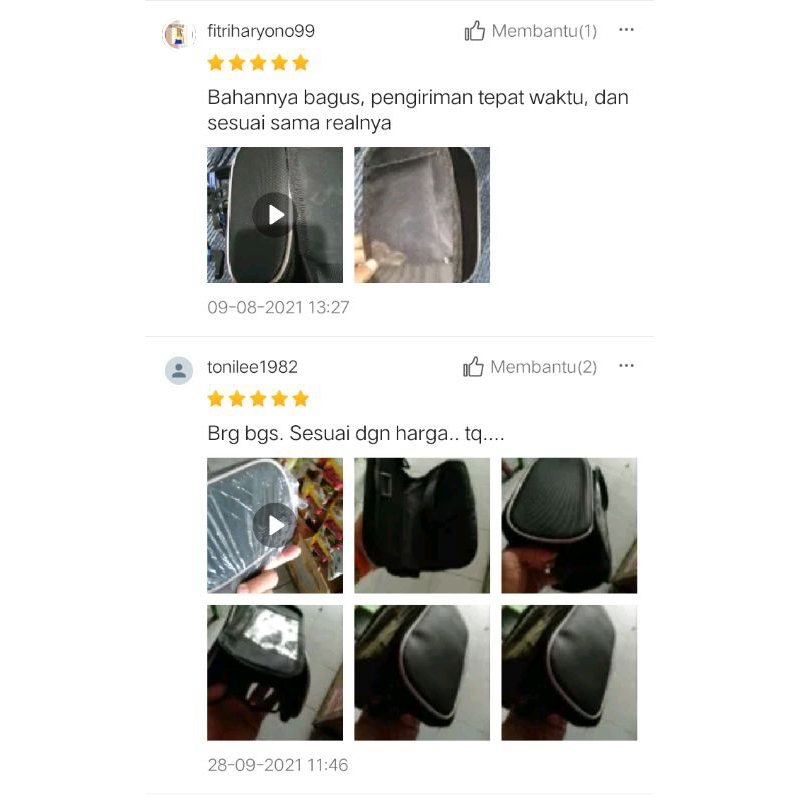This screenshot has width=800, height=800.
Task: View fifth photo in tonilee1982's review
Action: coord(422,672)
